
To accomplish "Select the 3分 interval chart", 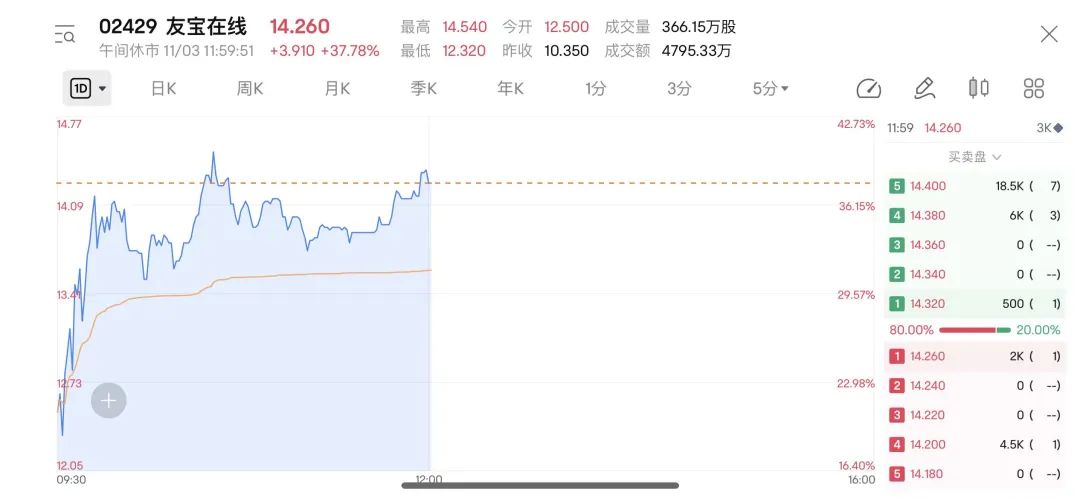I will [679, 88].
